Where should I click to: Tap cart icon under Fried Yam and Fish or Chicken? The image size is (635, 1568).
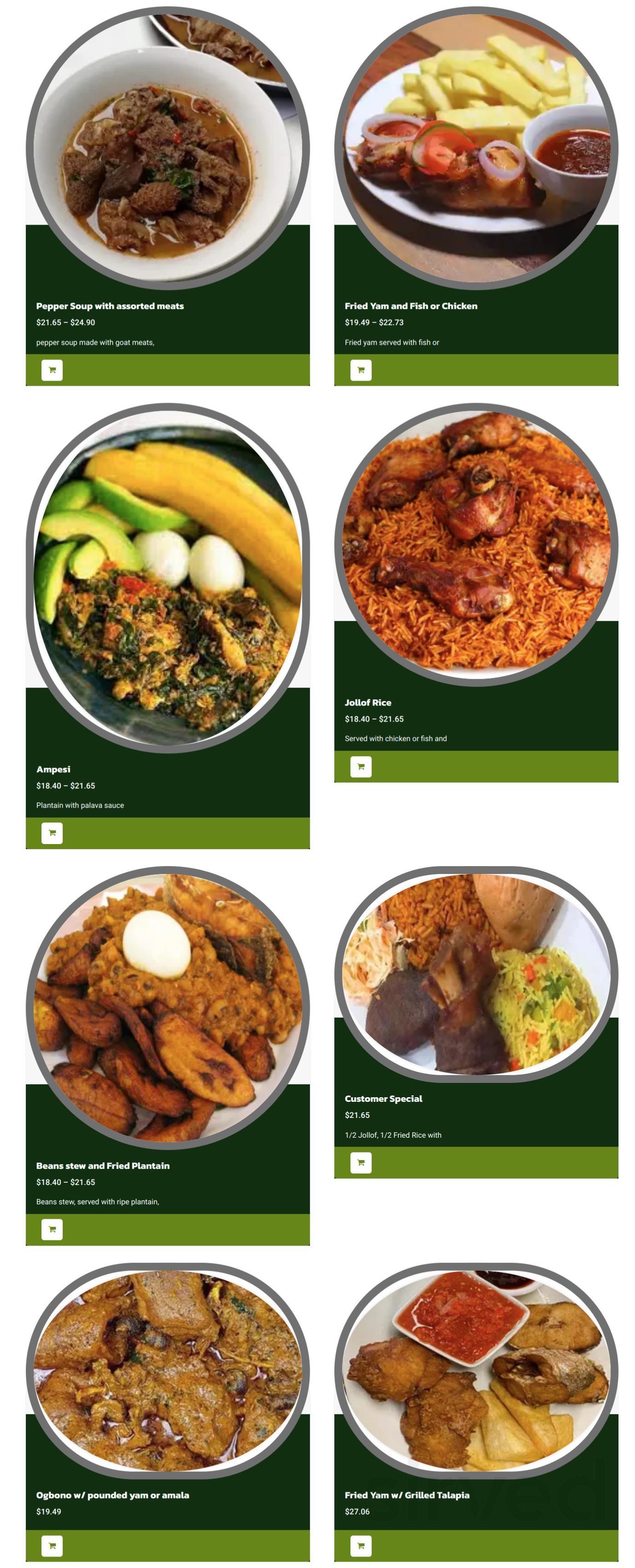(361, 370)
